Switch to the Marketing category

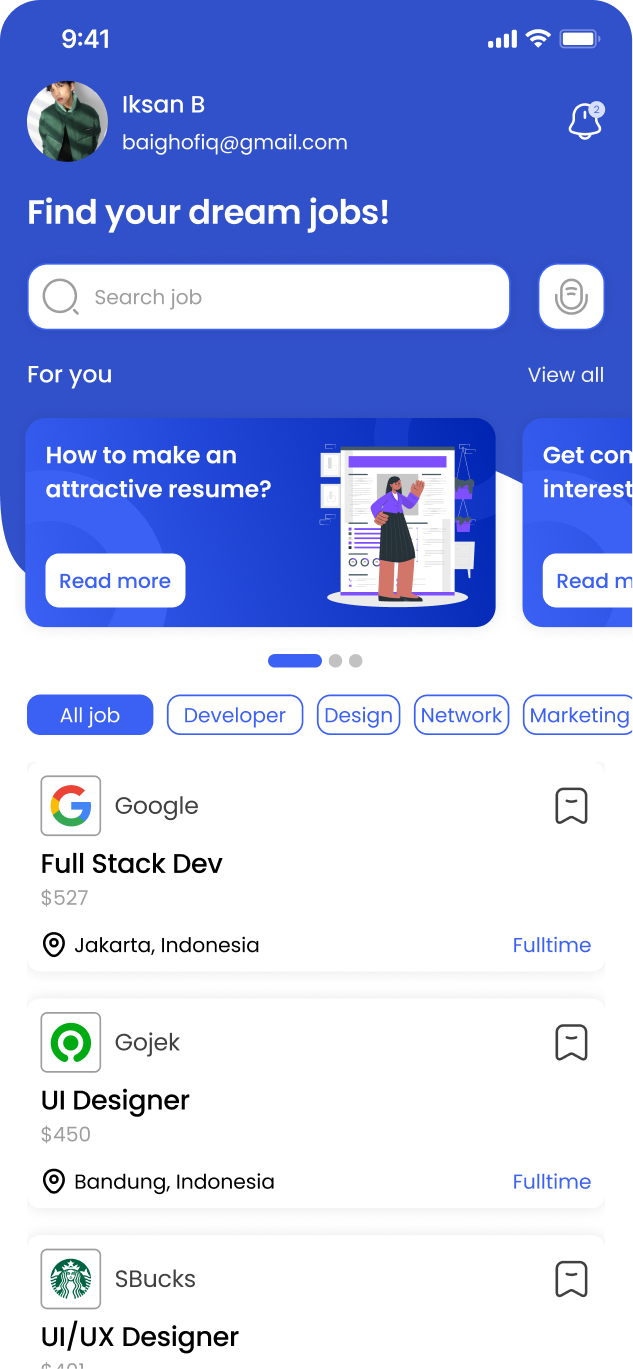point(579,715)
